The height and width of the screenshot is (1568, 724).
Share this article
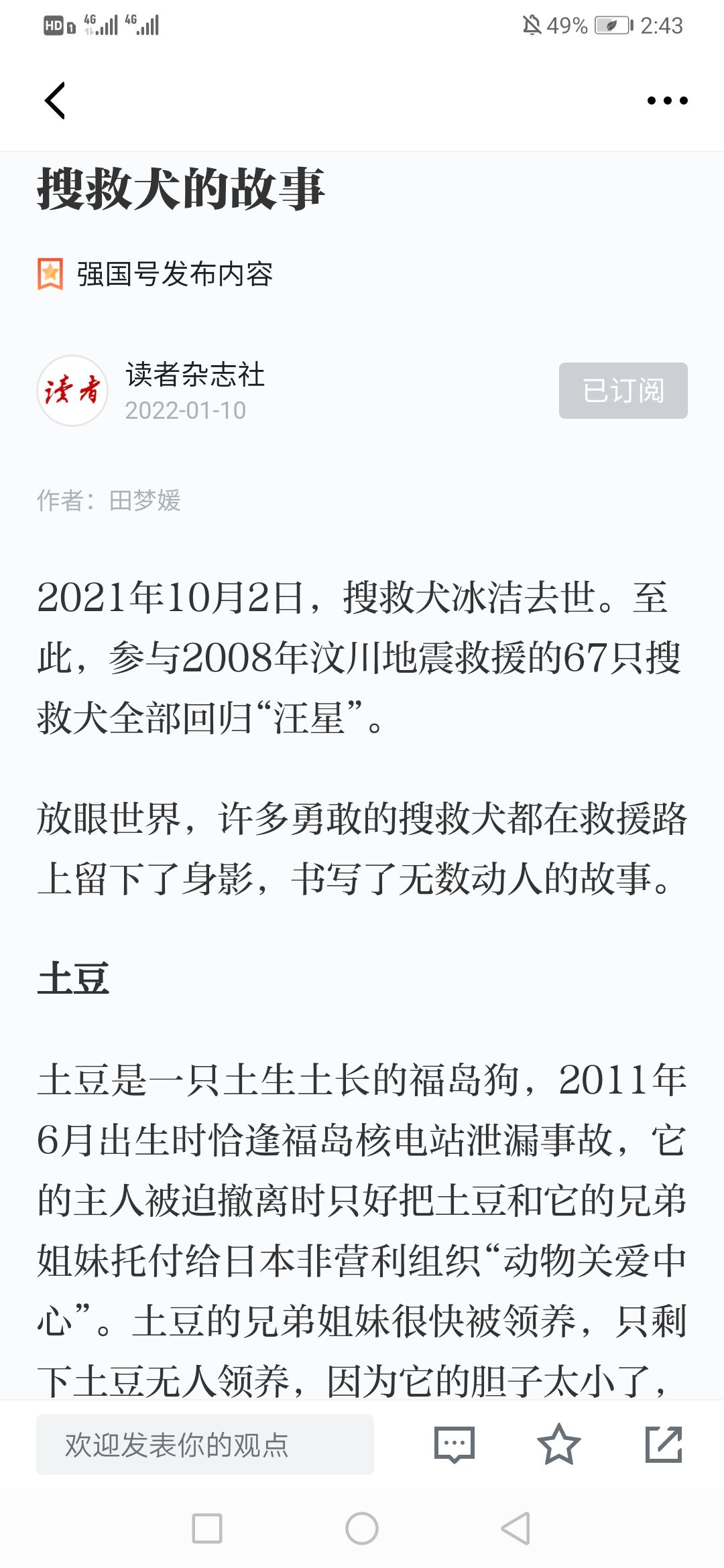coord(664,1444)
